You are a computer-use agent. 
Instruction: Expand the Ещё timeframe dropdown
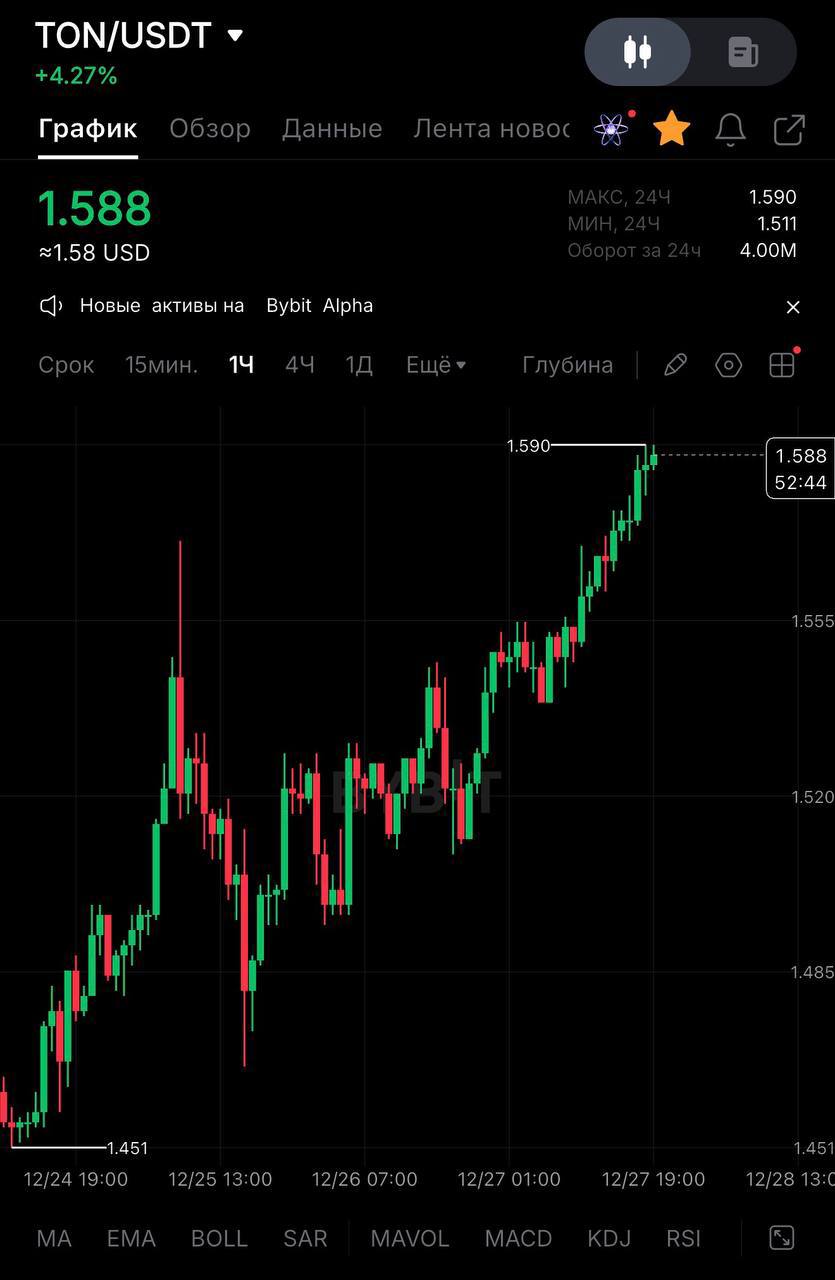point(436,365)
